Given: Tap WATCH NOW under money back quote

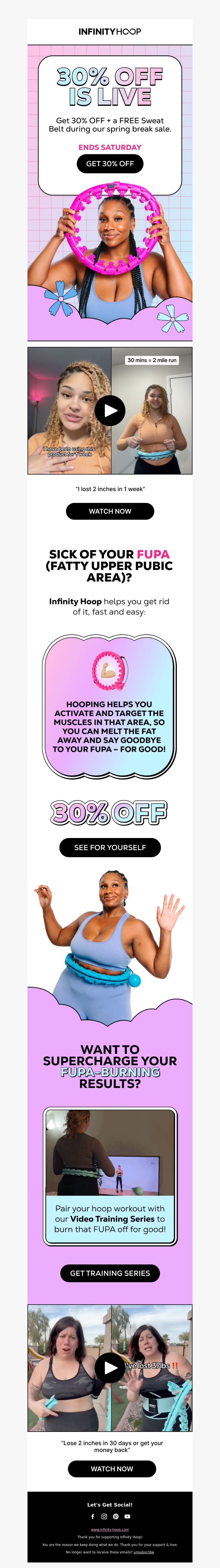Looking at the screenshot, I should (x=112, y=1469).
